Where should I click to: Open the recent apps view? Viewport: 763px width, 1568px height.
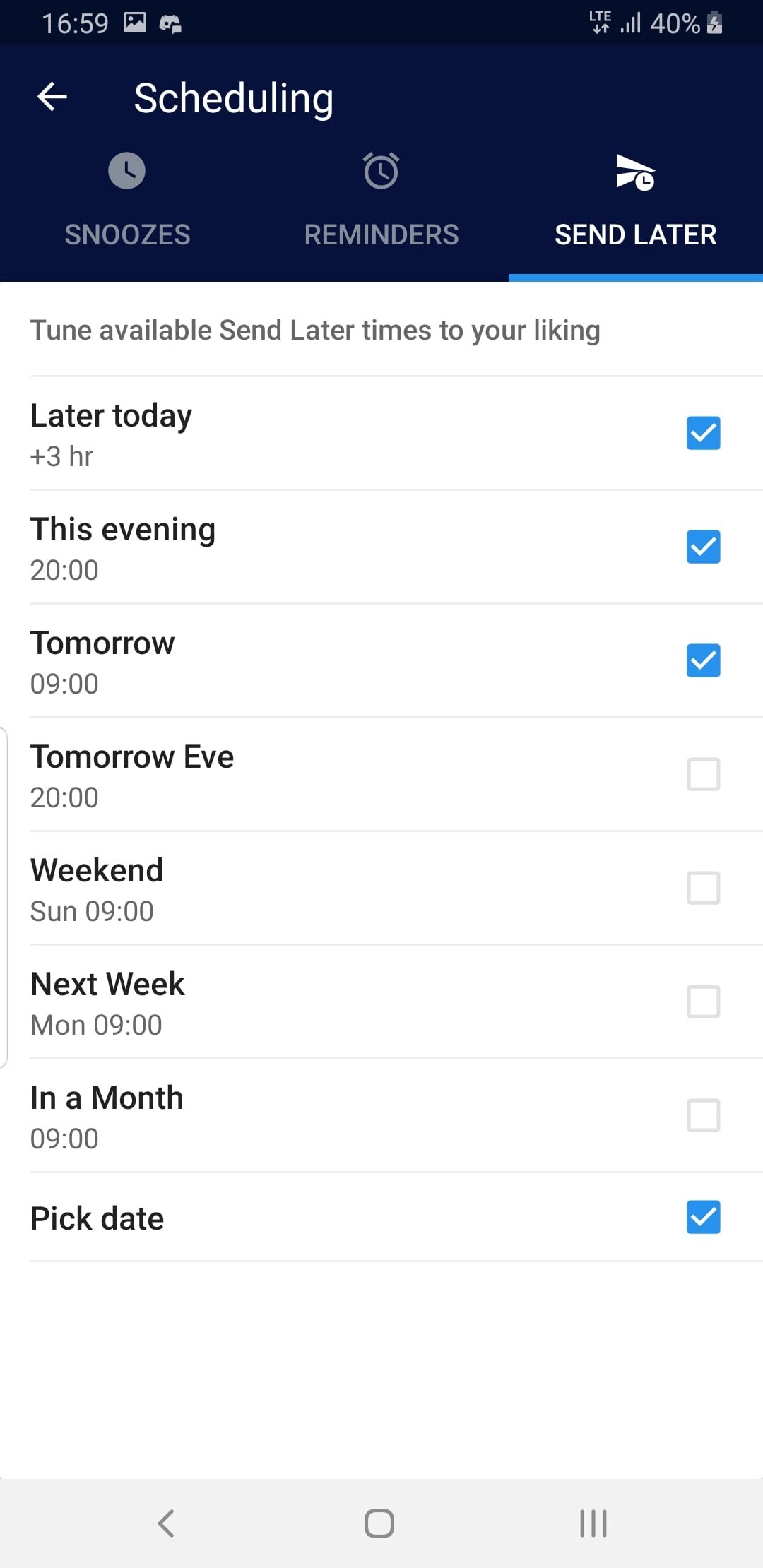pos(593,1524)
